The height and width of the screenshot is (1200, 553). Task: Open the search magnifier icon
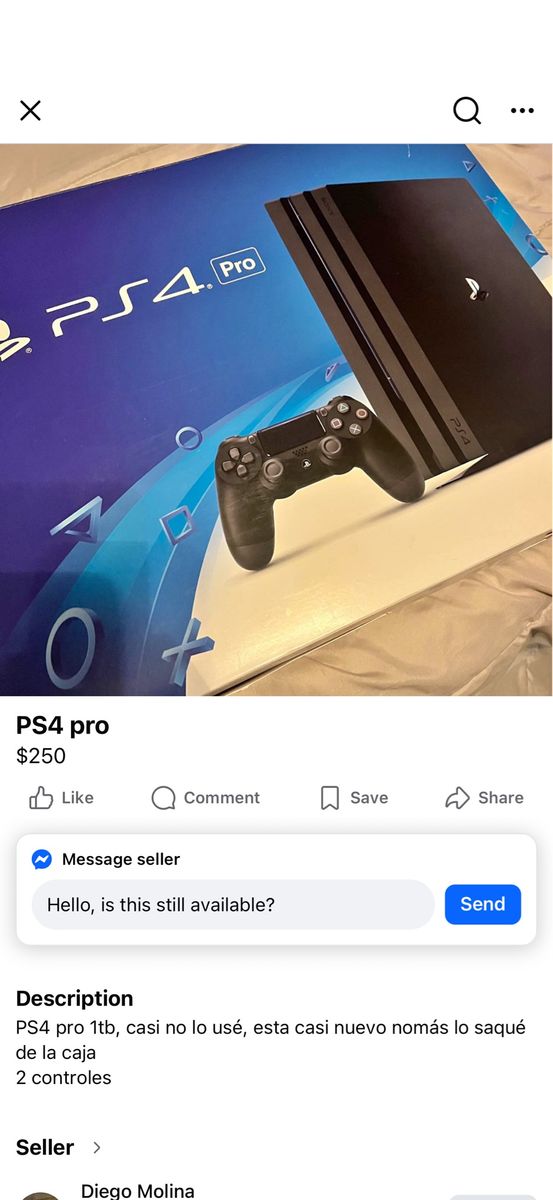pyautogui.click(x=467, y=110)
